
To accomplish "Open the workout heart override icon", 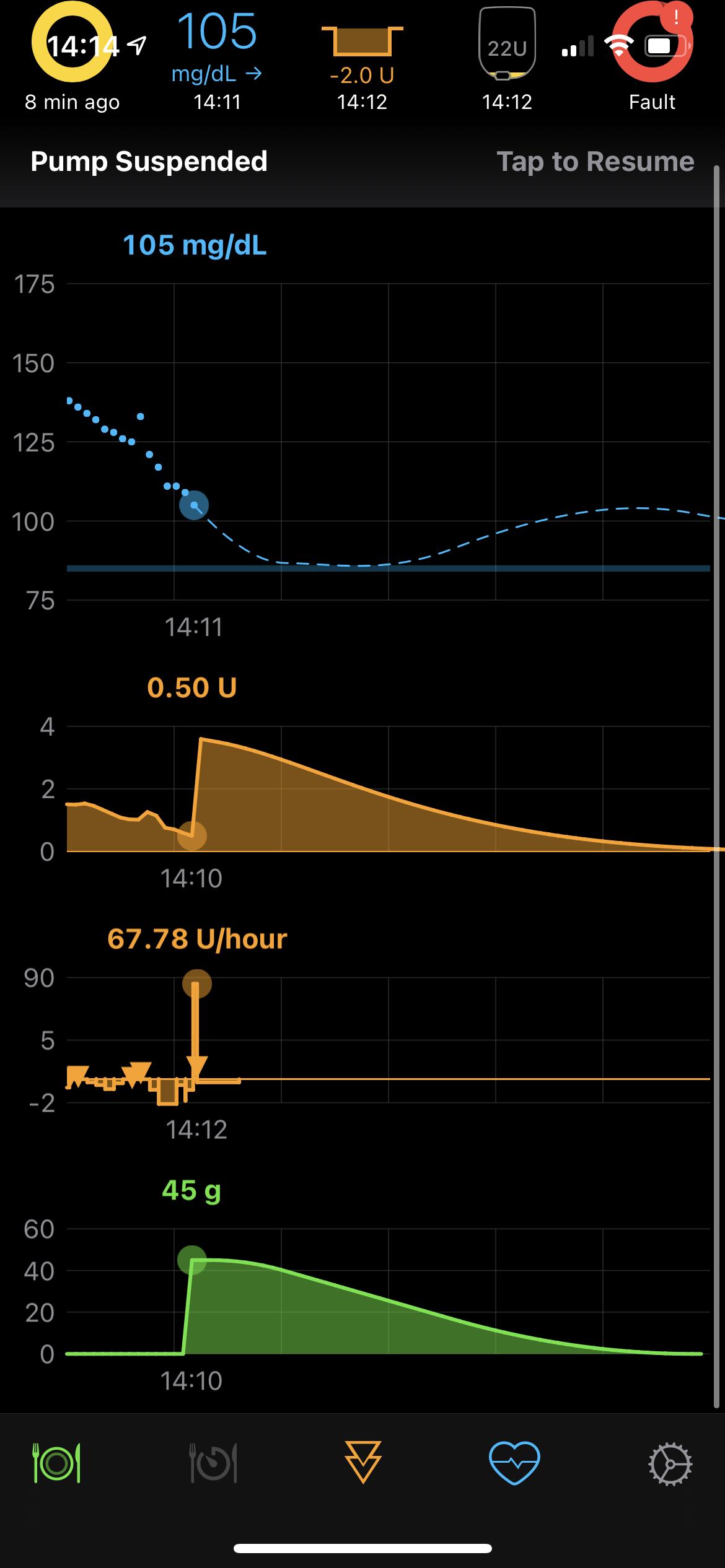I will (x=514, y=1463).
